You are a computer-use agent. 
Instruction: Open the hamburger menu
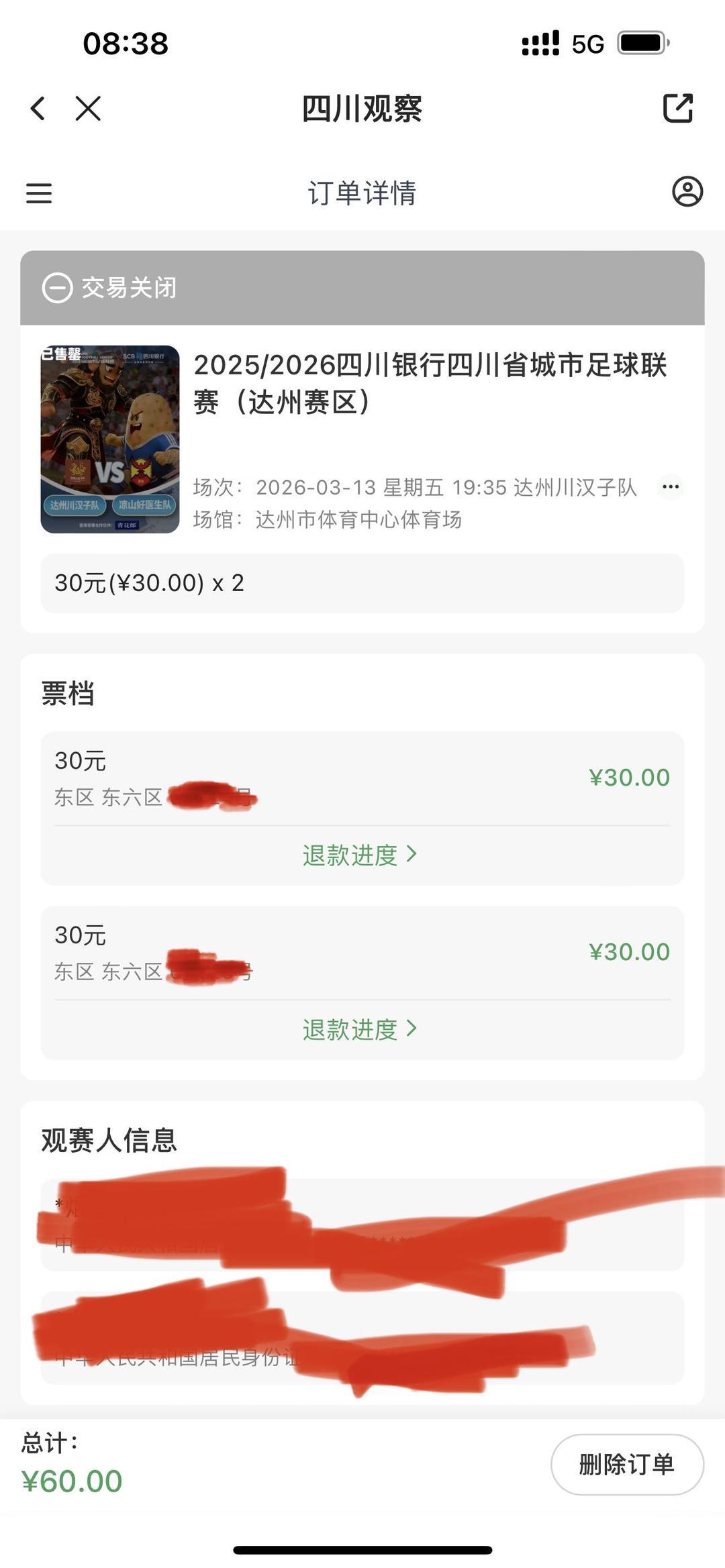tap(39, 193)
